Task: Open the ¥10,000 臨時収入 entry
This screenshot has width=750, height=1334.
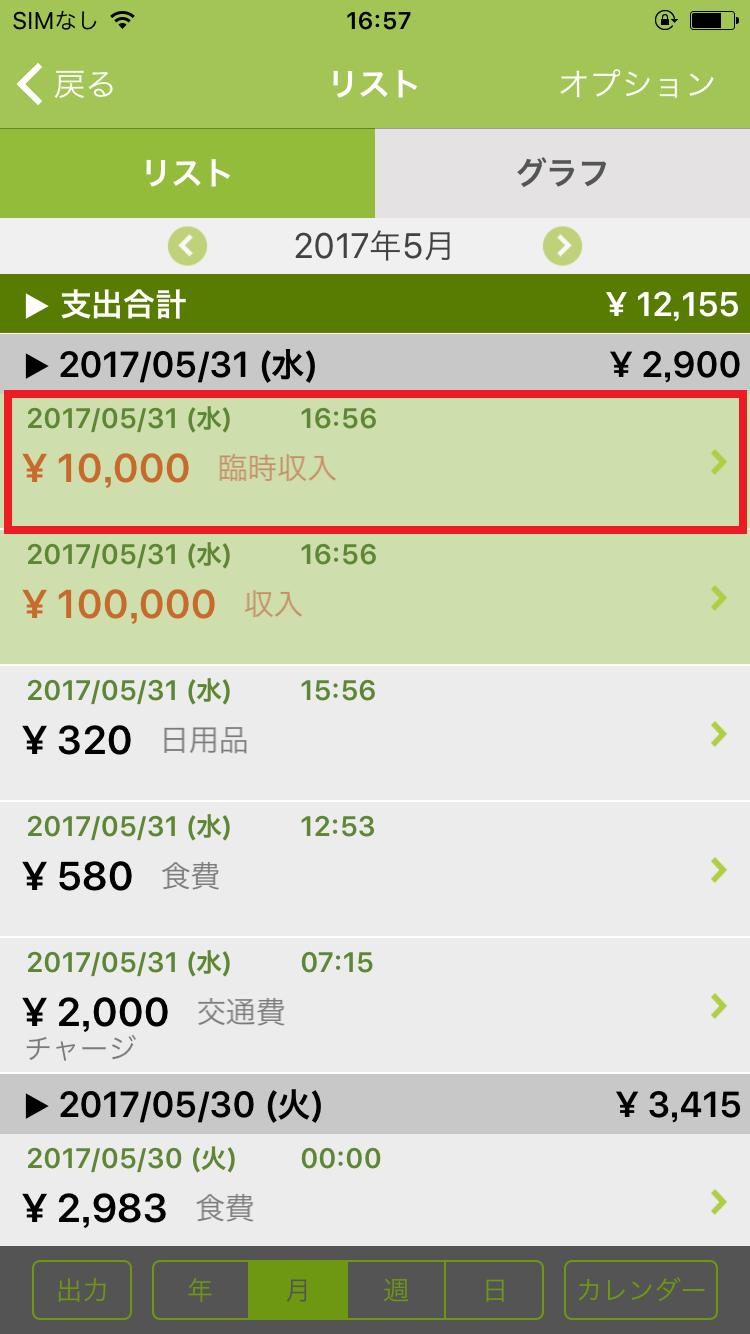Action: tap(375, 461)
